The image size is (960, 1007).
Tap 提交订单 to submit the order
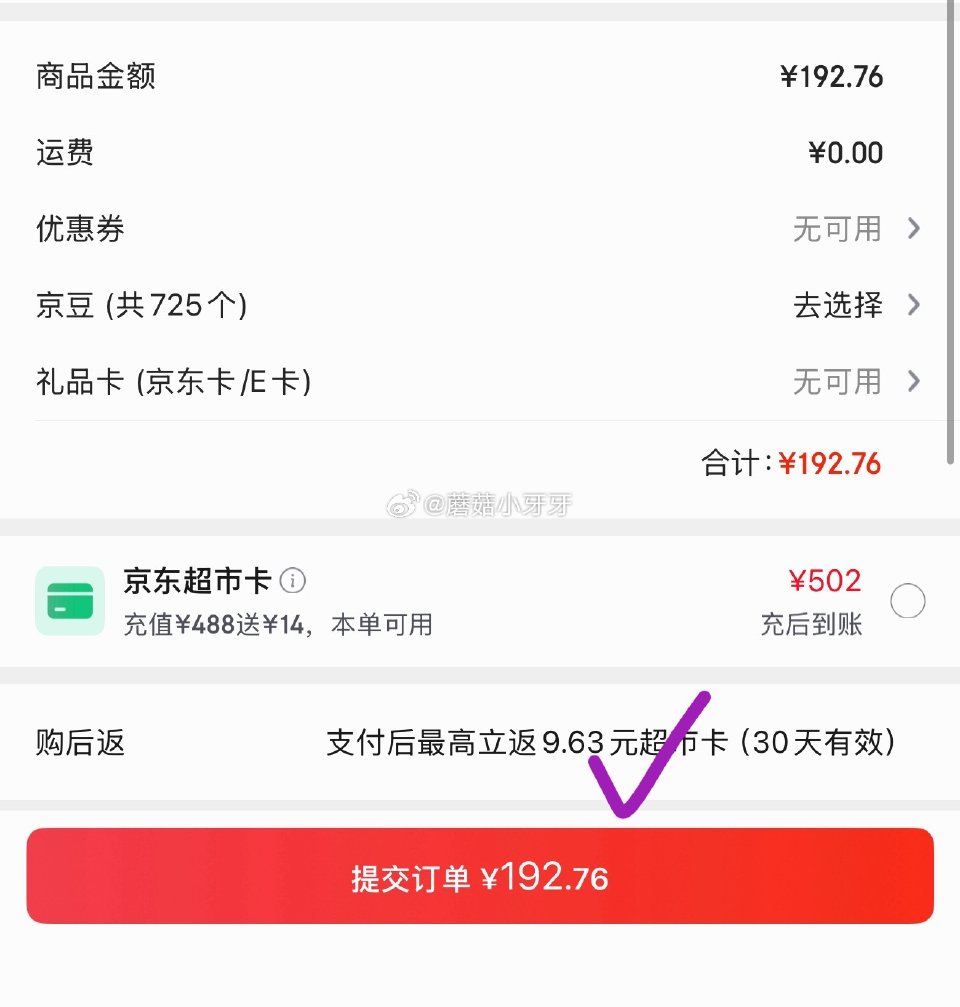point(480,875)
